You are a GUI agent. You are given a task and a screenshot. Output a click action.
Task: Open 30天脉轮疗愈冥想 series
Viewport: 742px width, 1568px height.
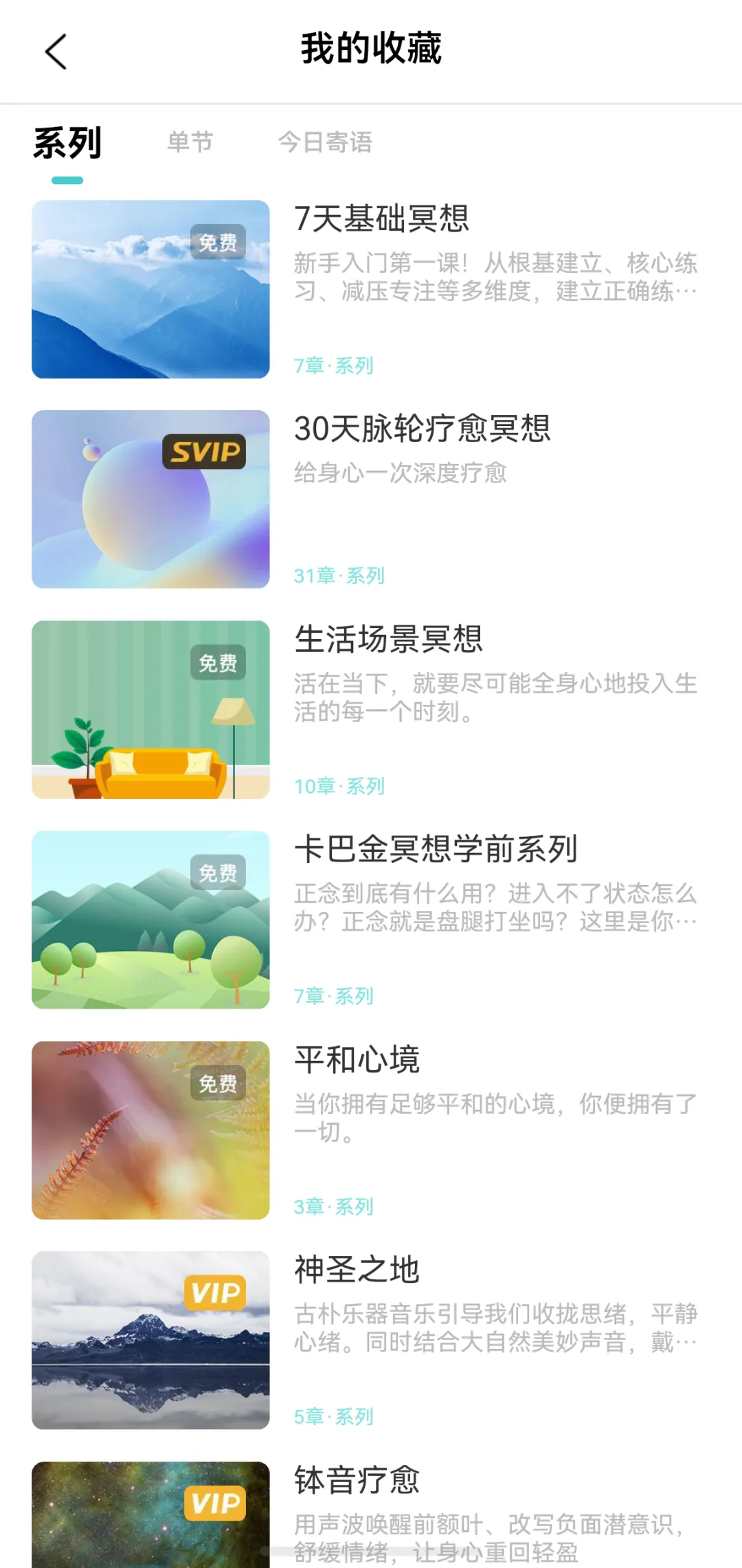coord(371,500)
